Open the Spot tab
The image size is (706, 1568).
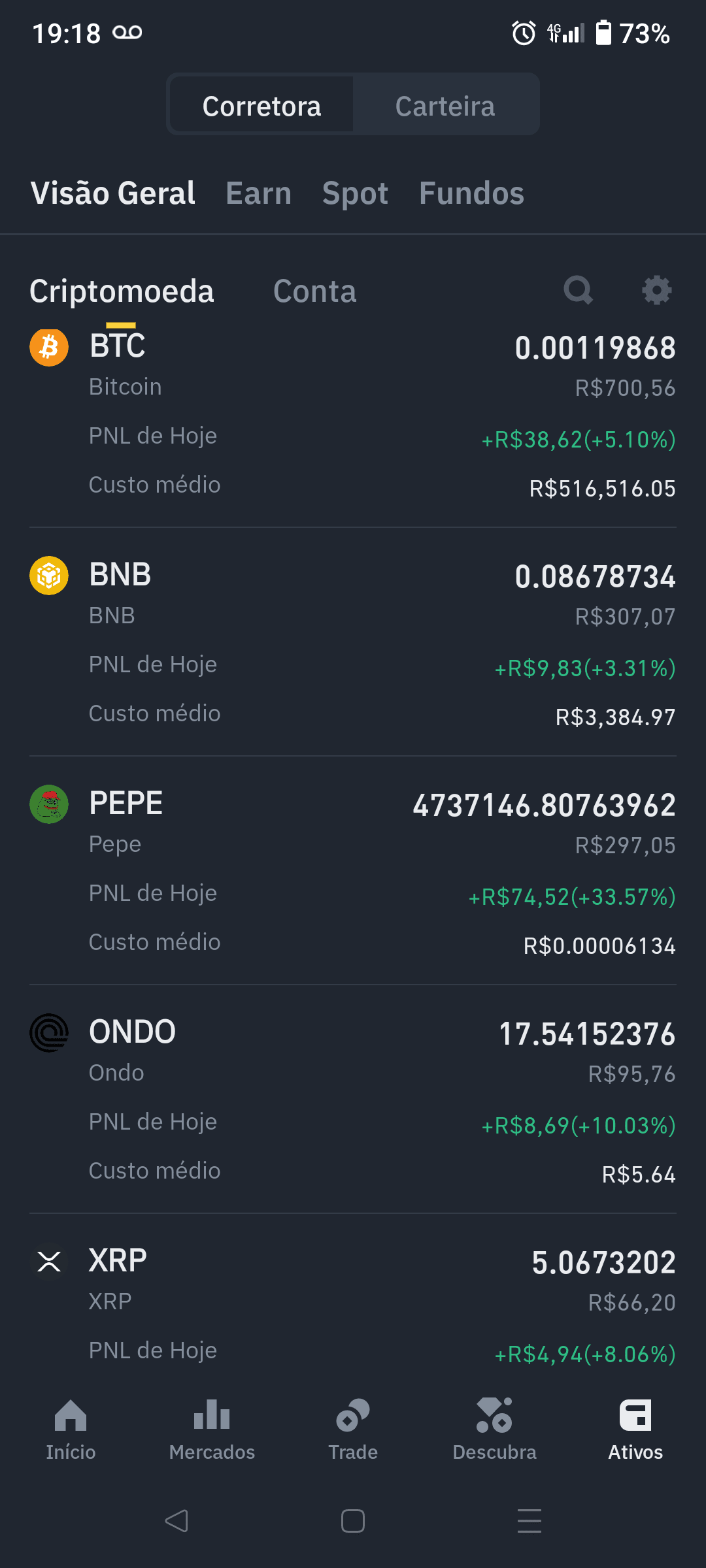pyautogui.click(x=355, y=193)
